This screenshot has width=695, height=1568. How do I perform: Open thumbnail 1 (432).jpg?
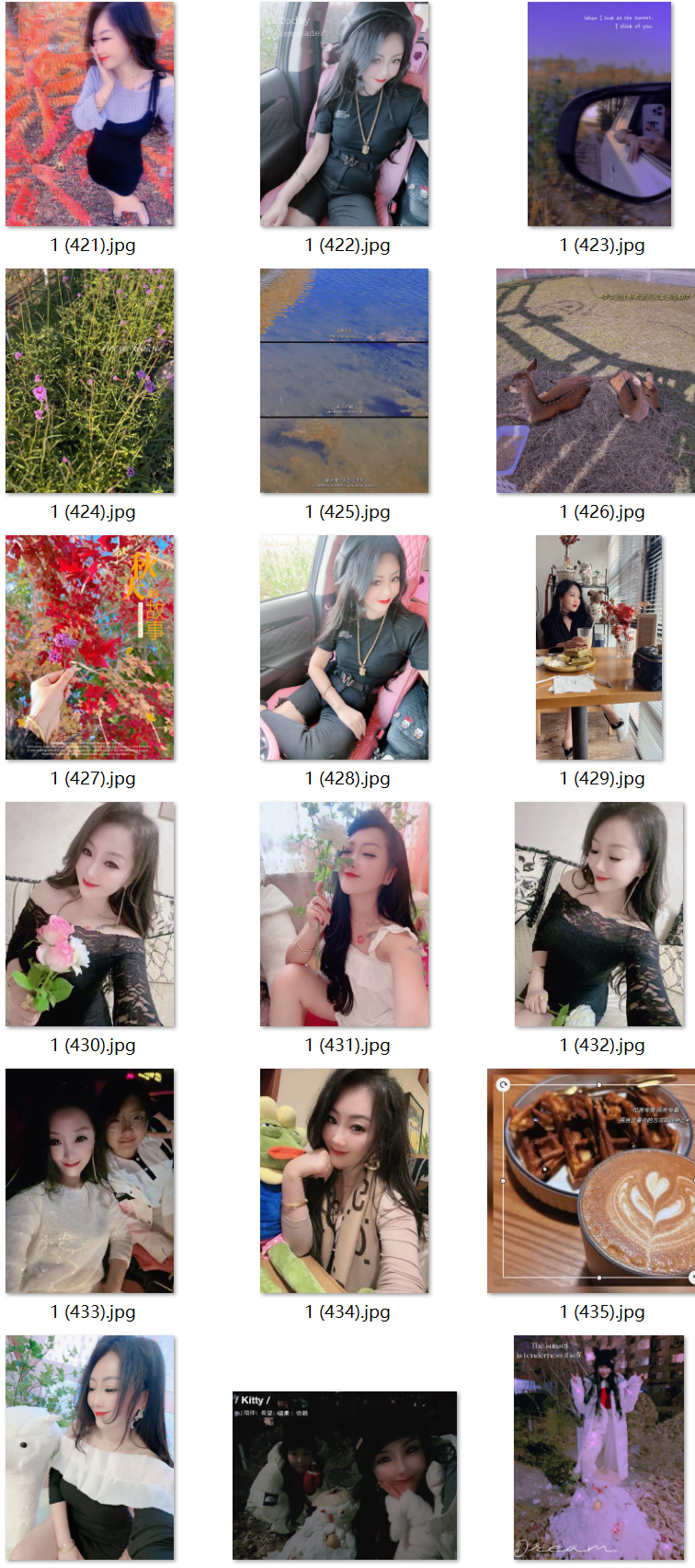599,914
